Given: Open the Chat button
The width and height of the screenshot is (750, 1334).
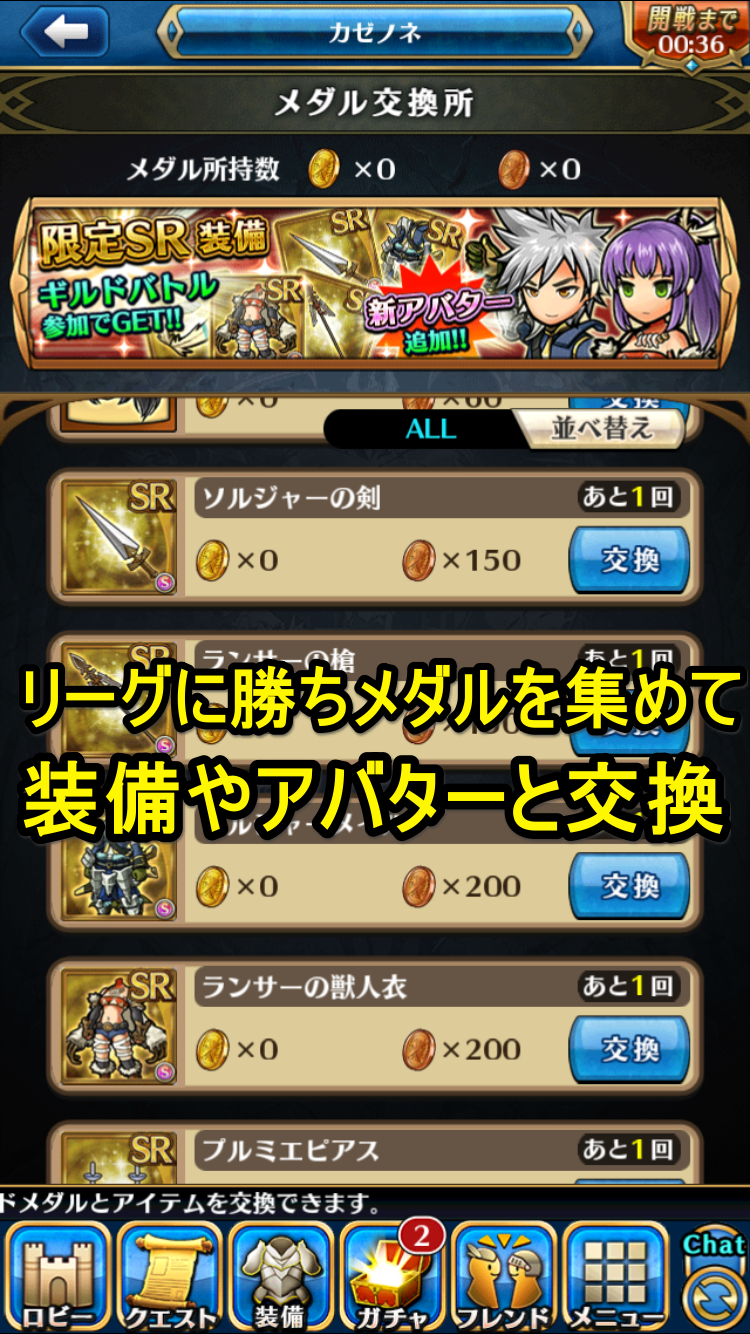Looking at the screenshot, I should [712, 1280].
